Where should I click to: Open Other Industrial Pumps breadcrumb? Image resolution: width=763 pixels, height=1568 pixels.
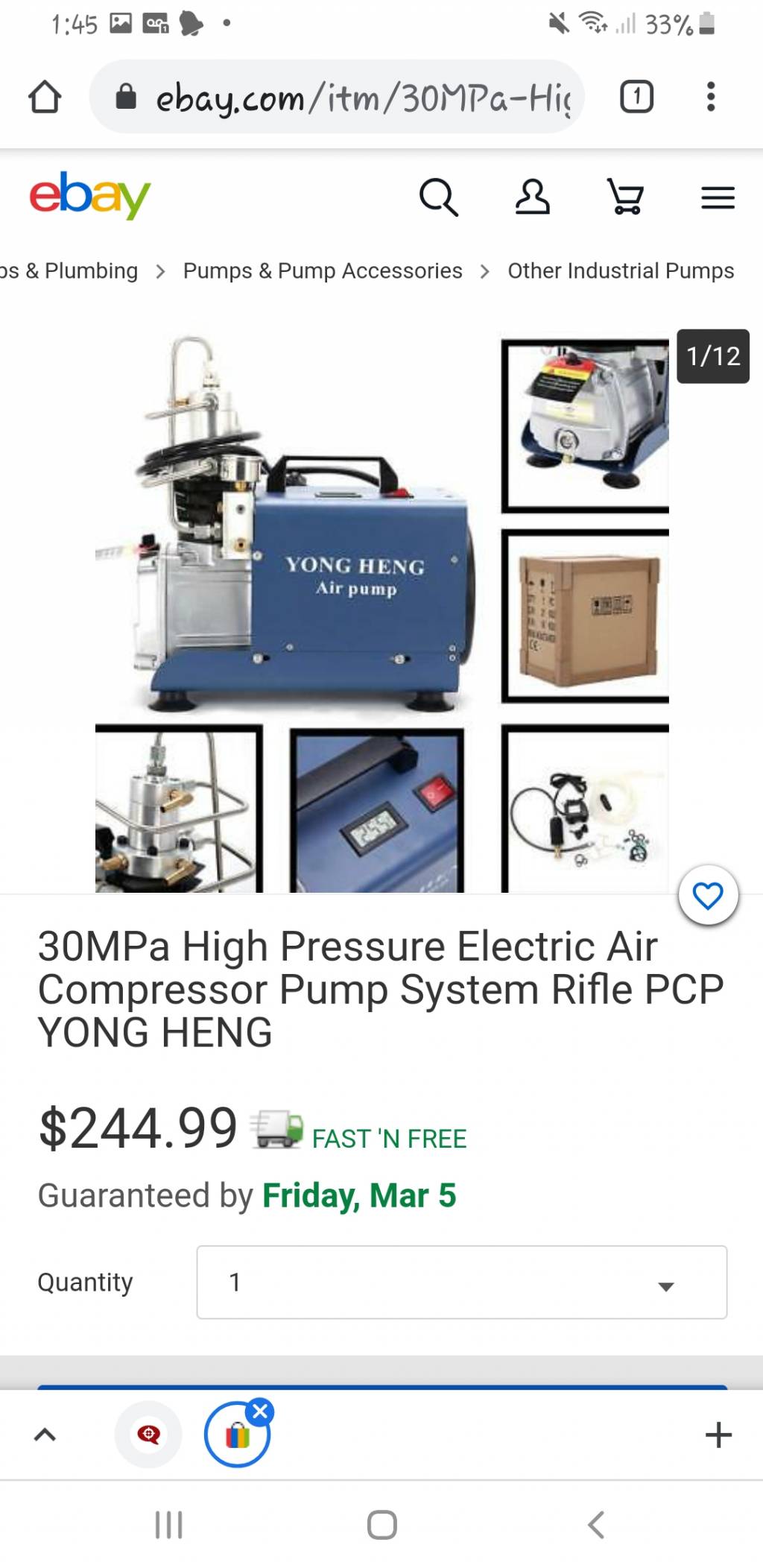(621, 271)
